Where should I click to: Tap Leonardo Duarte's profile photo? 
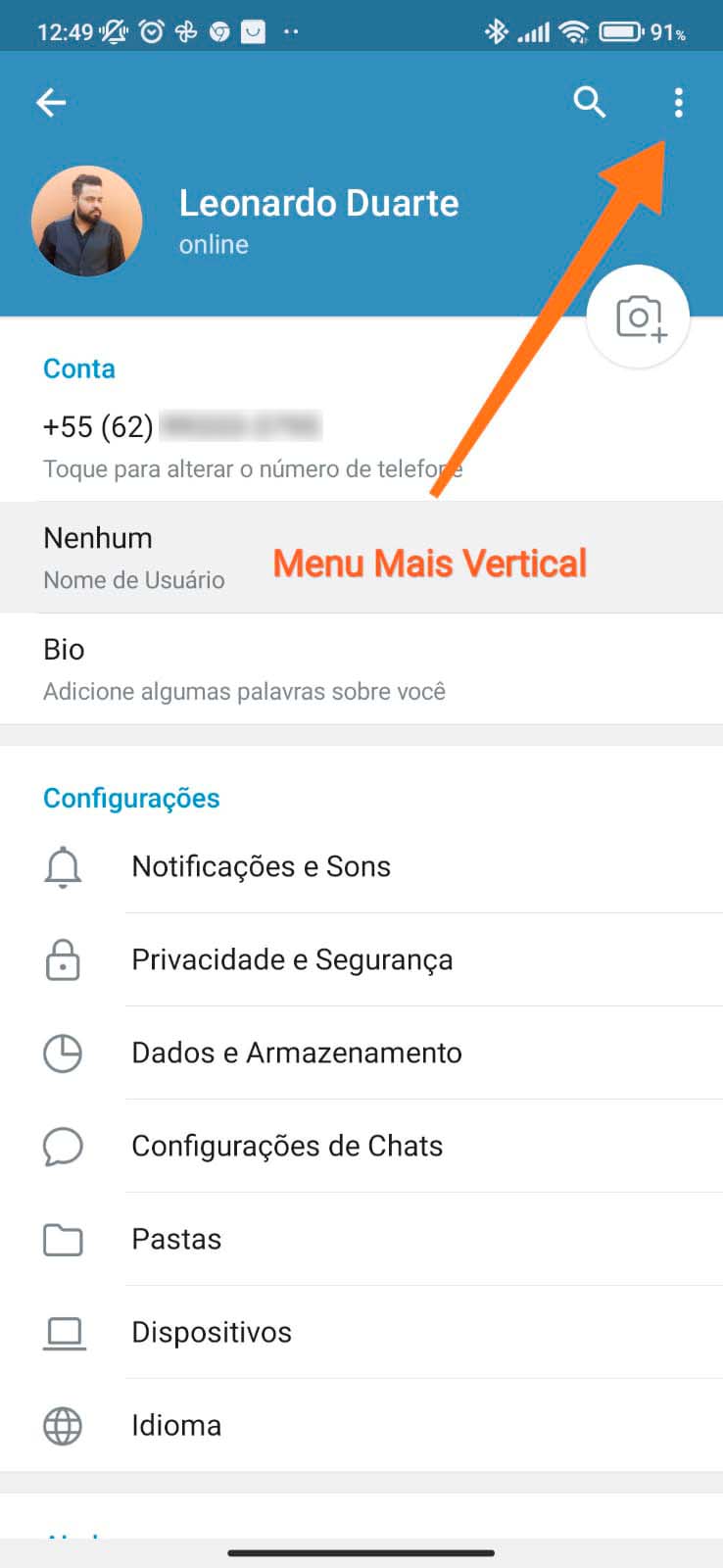click(x=87, y=220)
